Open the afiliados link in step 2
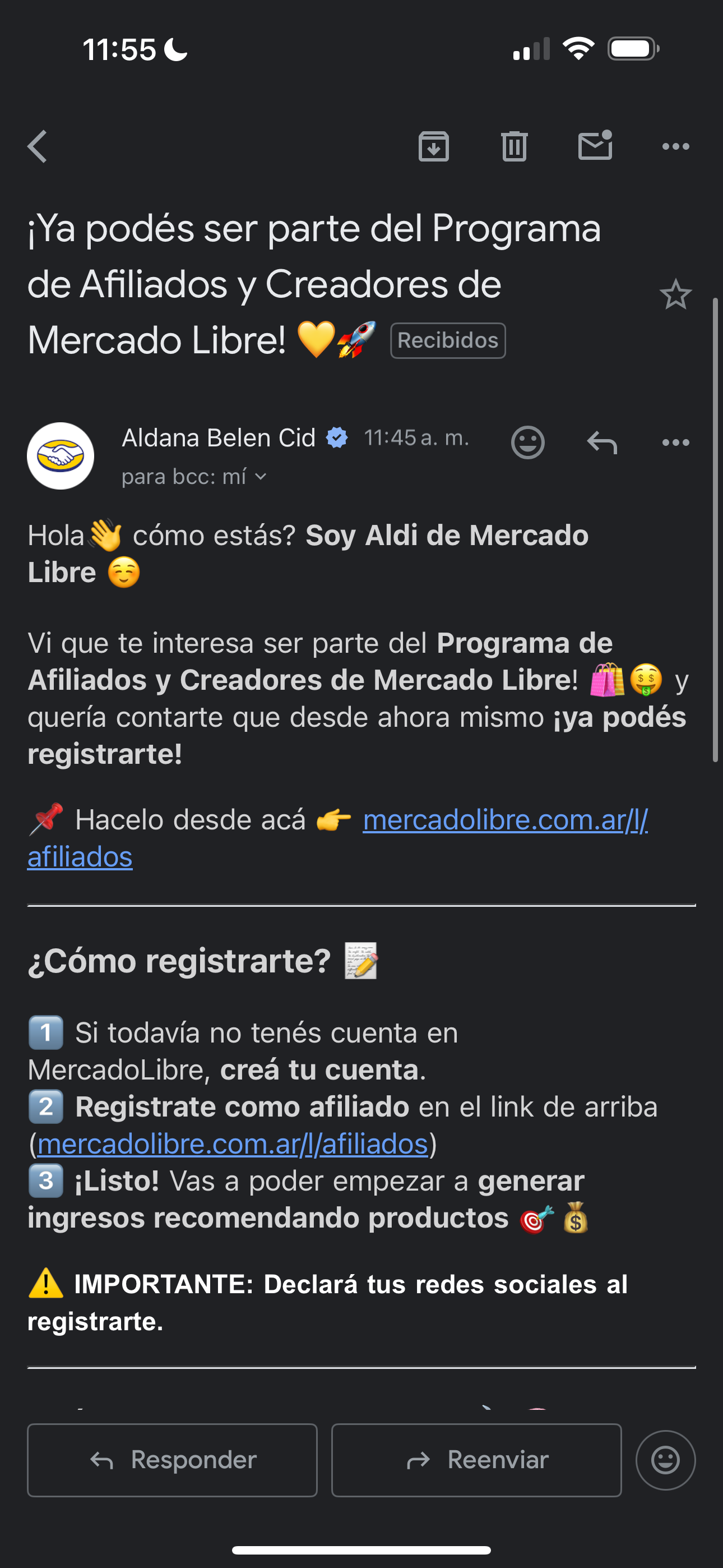This screenshot has width=723, height=1568. [x=233, y=1145]
